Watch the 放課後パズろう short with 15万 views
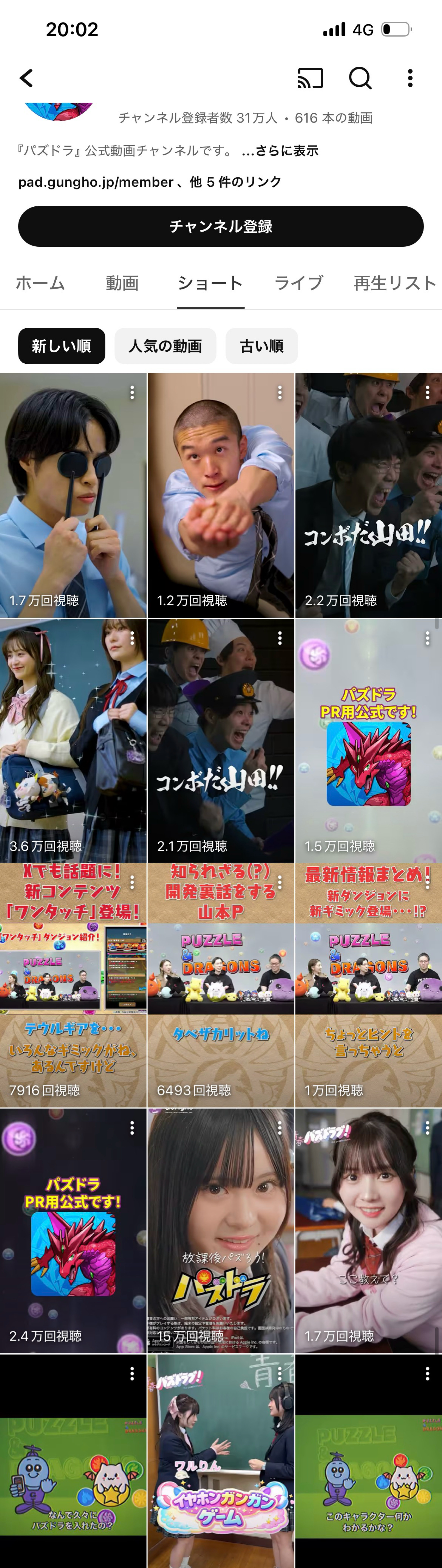The height and width of the screenshot is (1568, 442). click(x=221, y=1230)
